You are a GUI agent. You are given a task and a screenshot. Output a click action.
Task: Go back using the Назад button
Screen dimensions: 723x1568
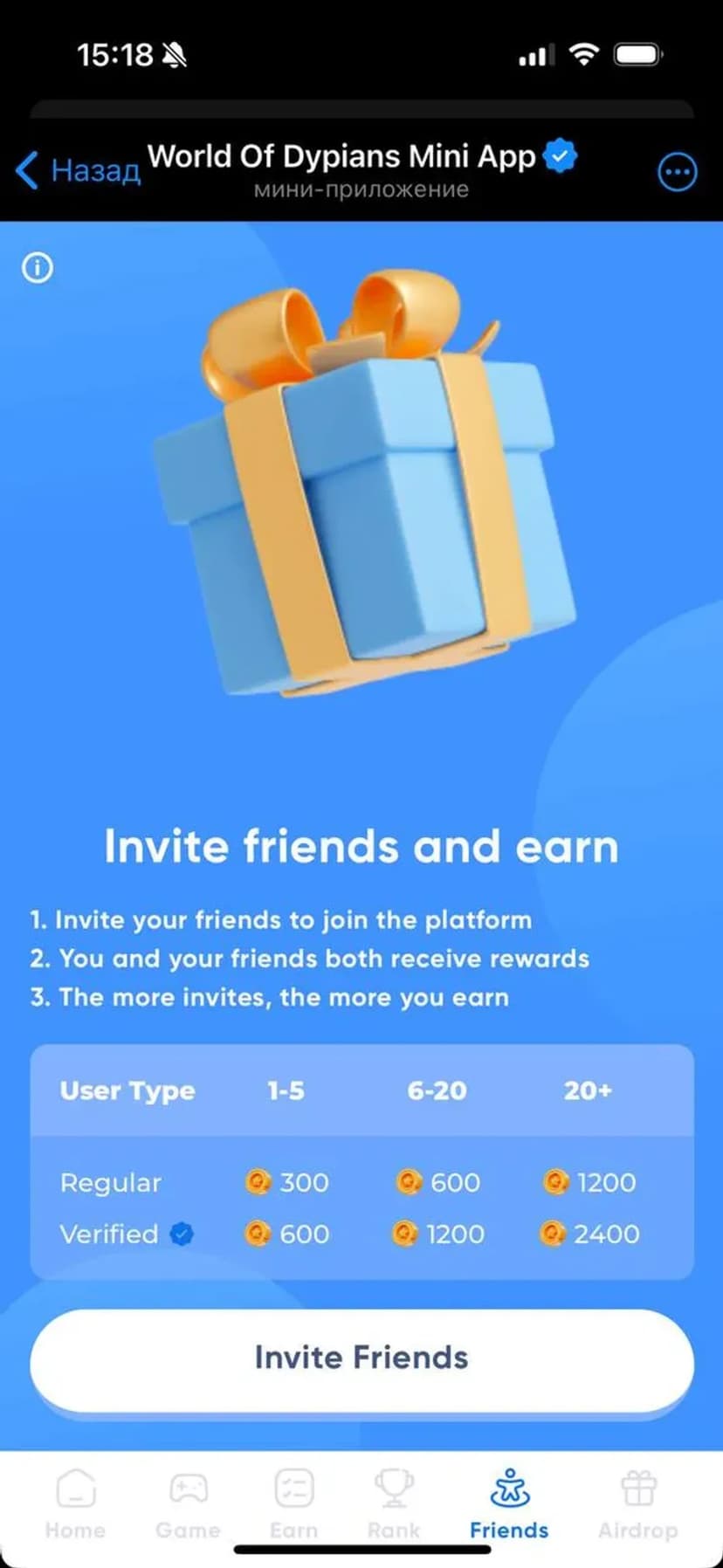click(78, 170)
